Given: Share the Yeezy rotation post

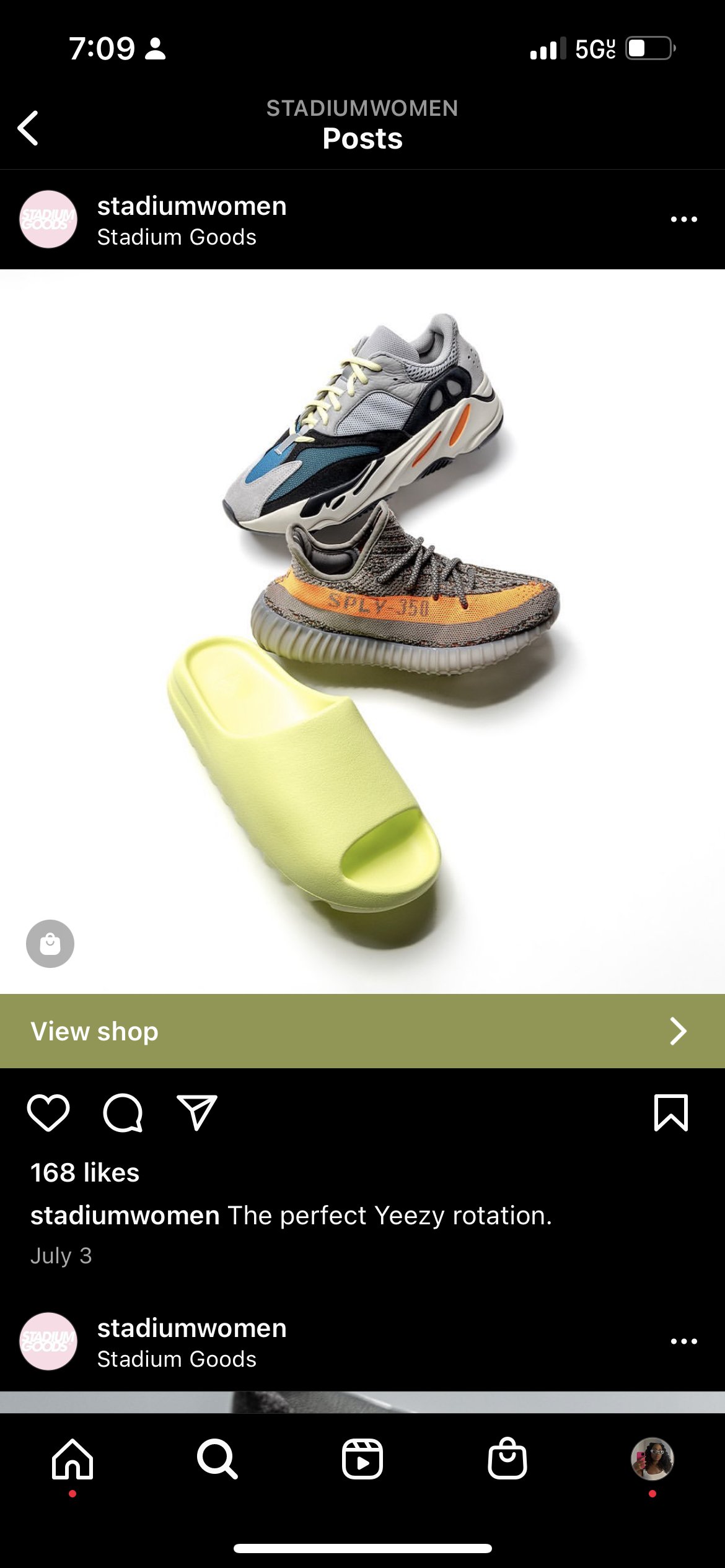Looking at the screenshot, I should tap(196, 1113).
